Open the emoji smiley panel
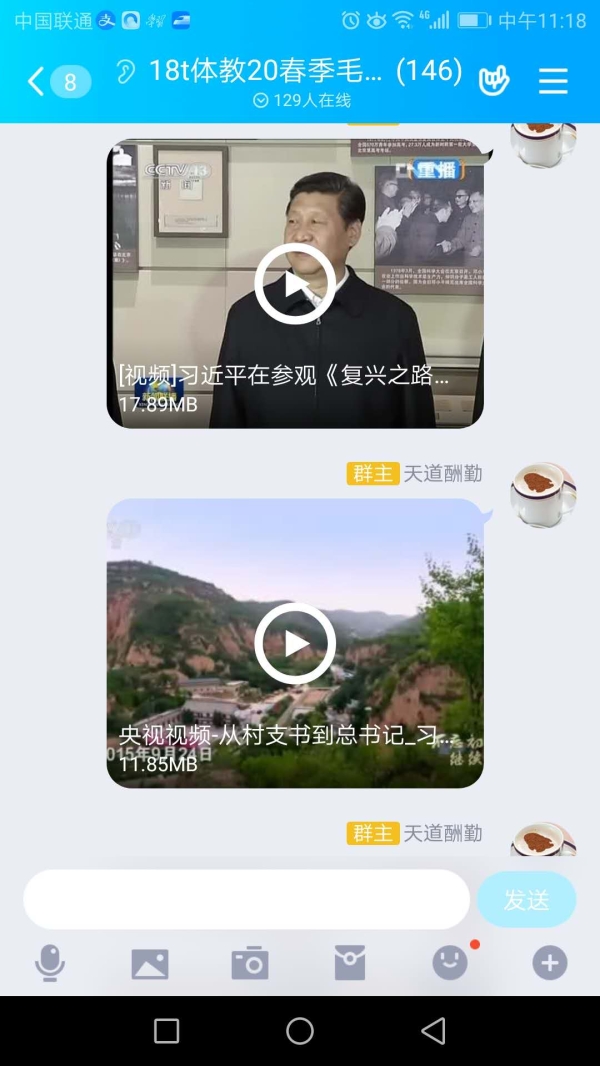 point(450,963)
